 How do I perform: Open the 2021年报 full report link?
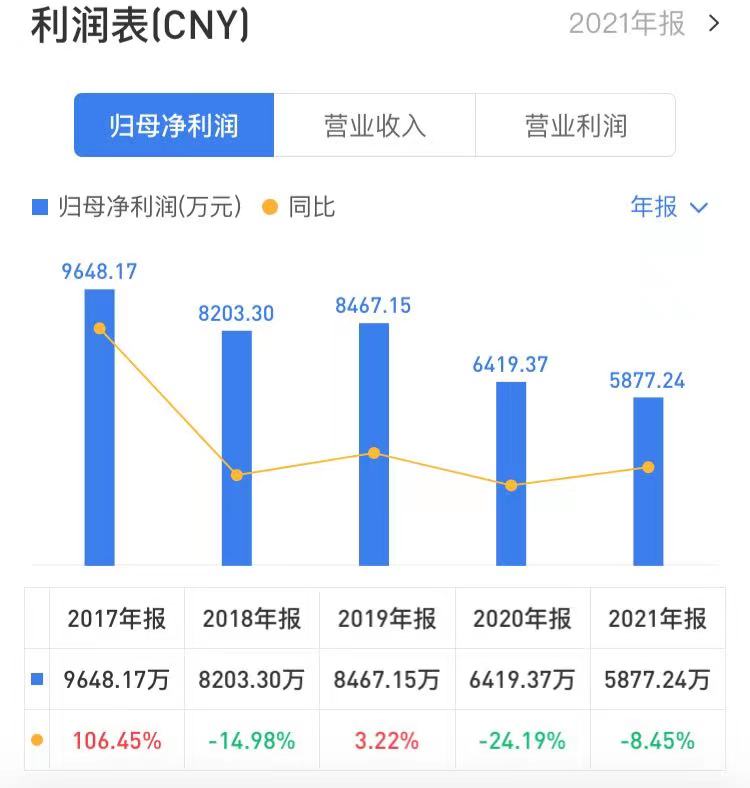click(x=644, y=24)
